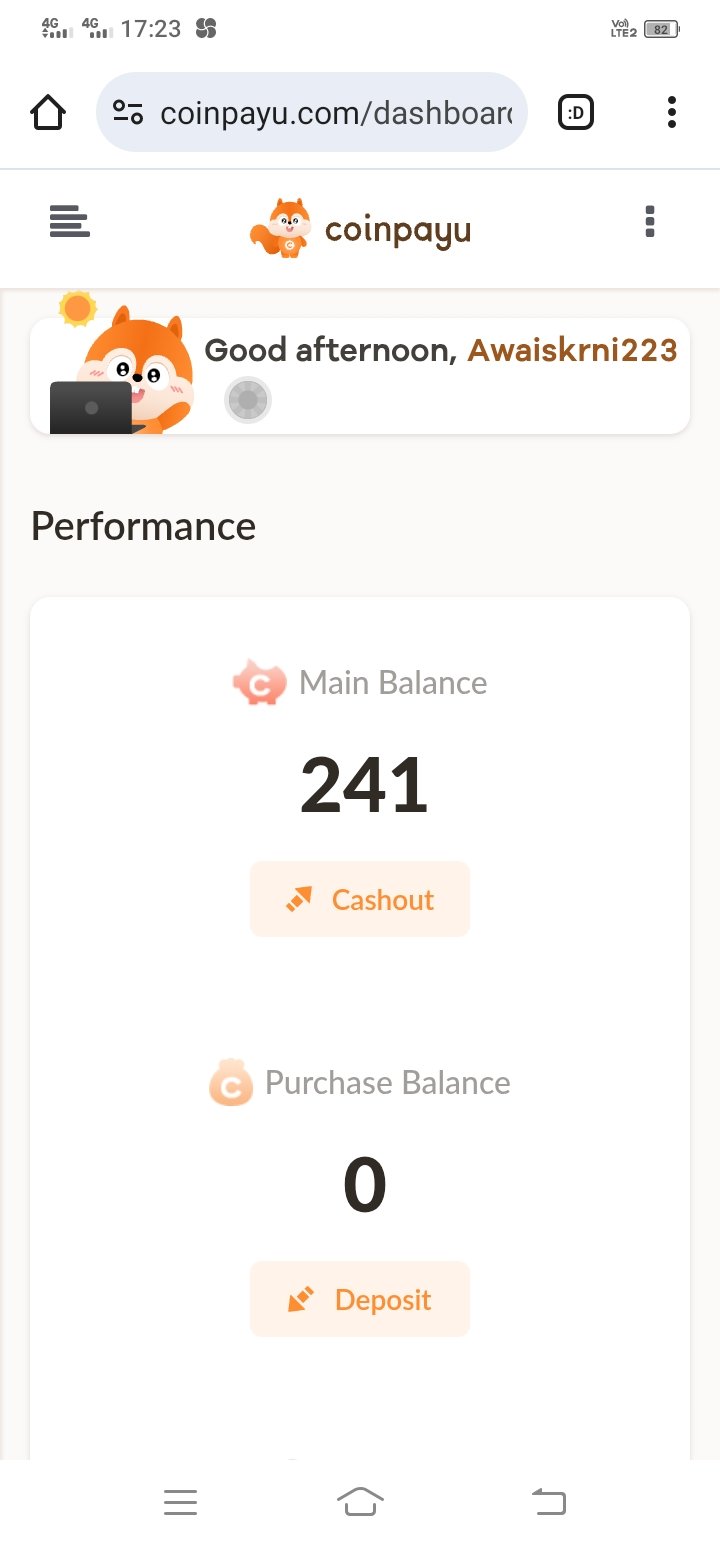Open Chrome's home page button
Screen dimensions: 720x1544
[48, 113]
